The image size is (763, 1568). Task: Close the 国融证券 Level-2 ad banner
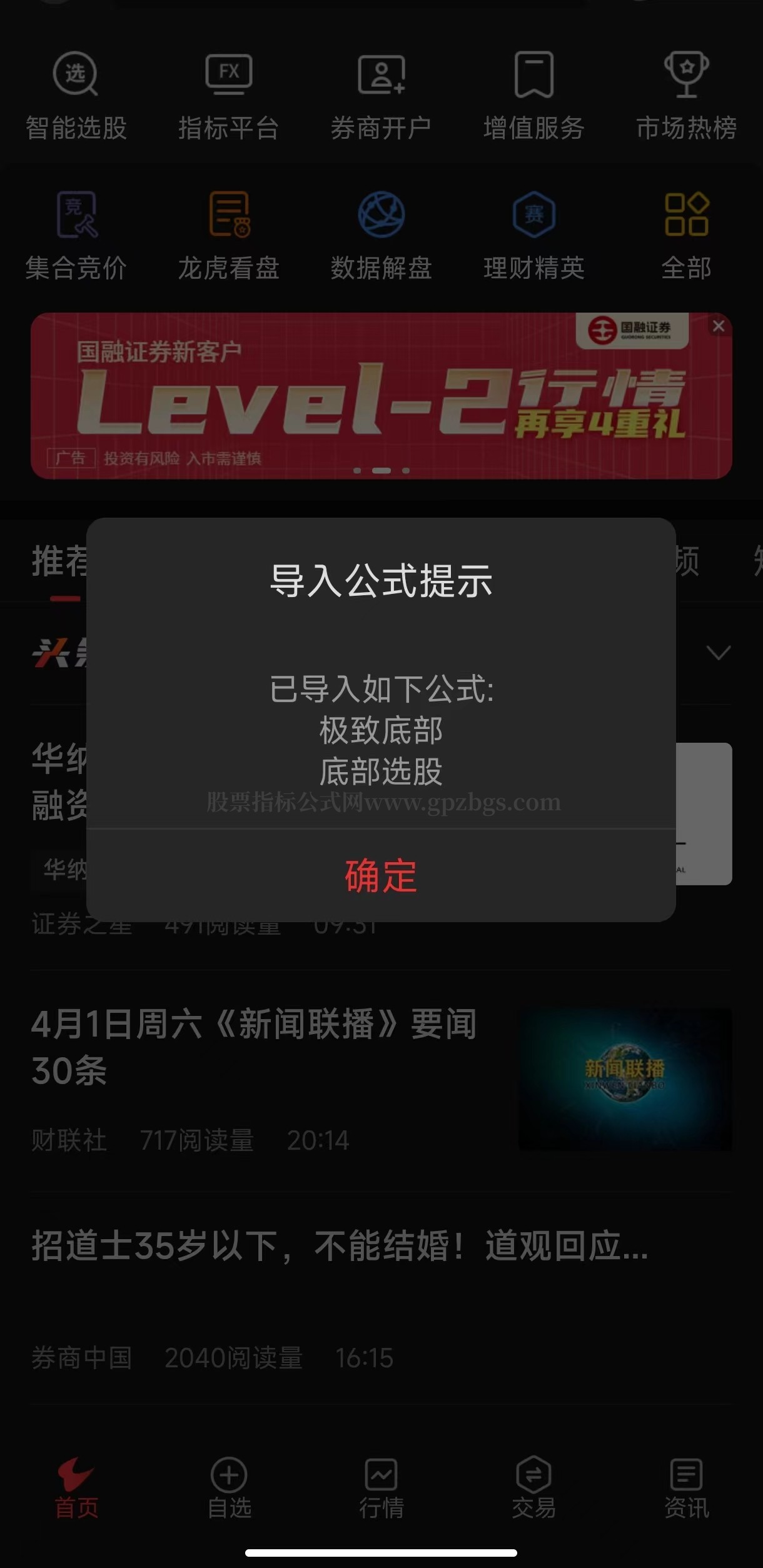[x=719, y=326]
